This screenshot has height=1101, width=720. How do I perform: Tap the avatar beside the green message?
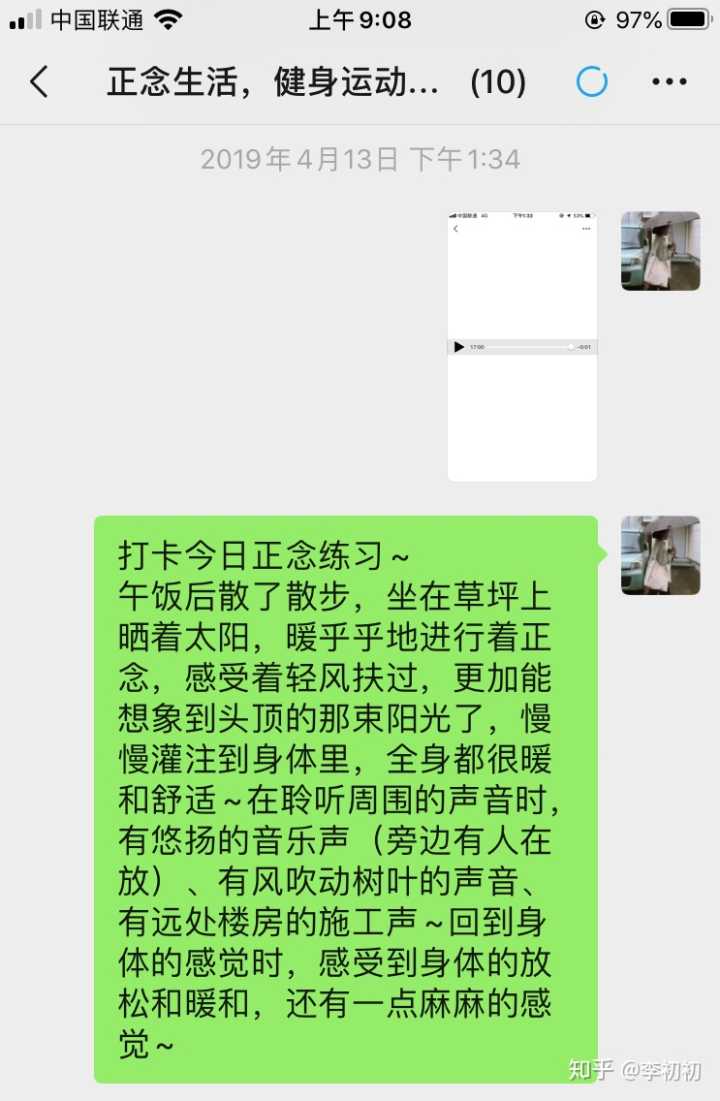pos(660,555)
